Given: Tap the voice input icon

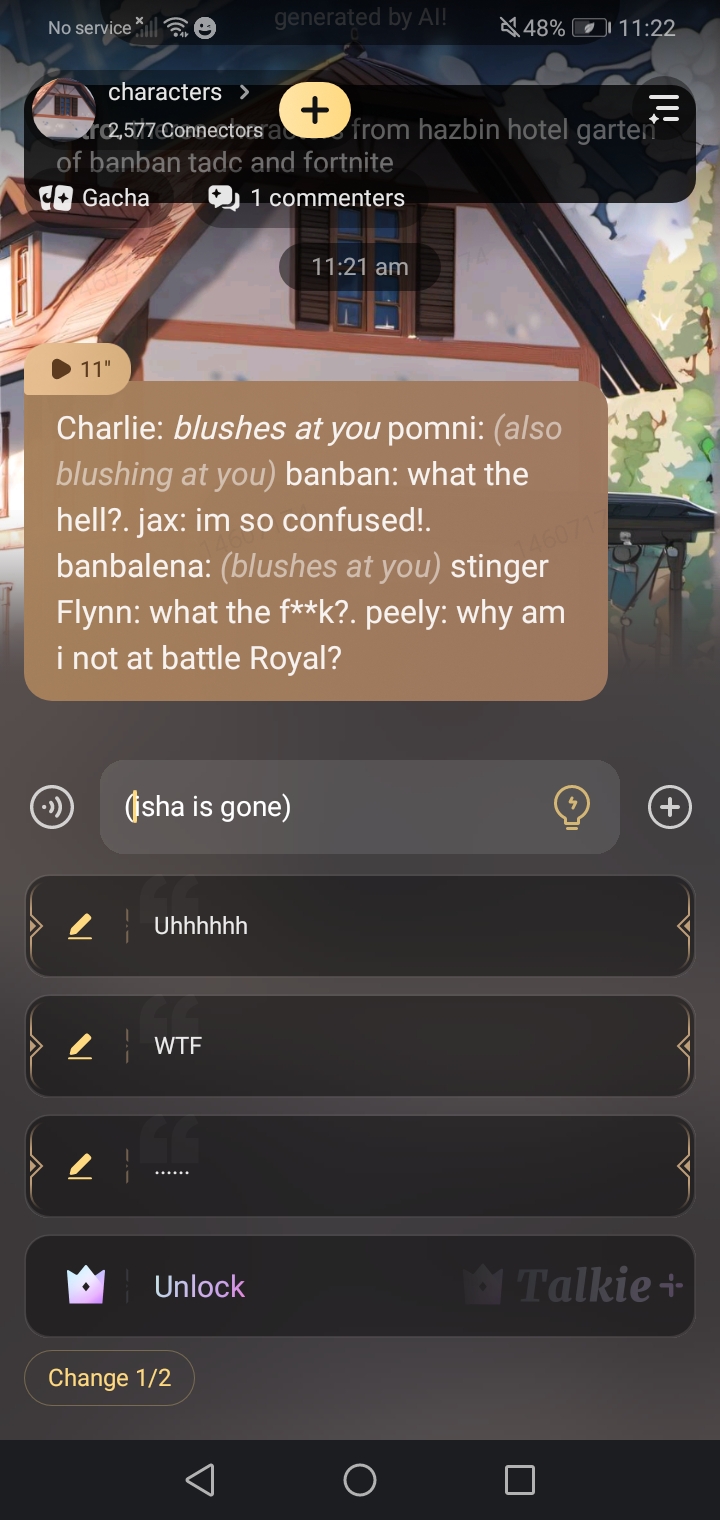Looking at the screenshot, I should pos(52,807).
